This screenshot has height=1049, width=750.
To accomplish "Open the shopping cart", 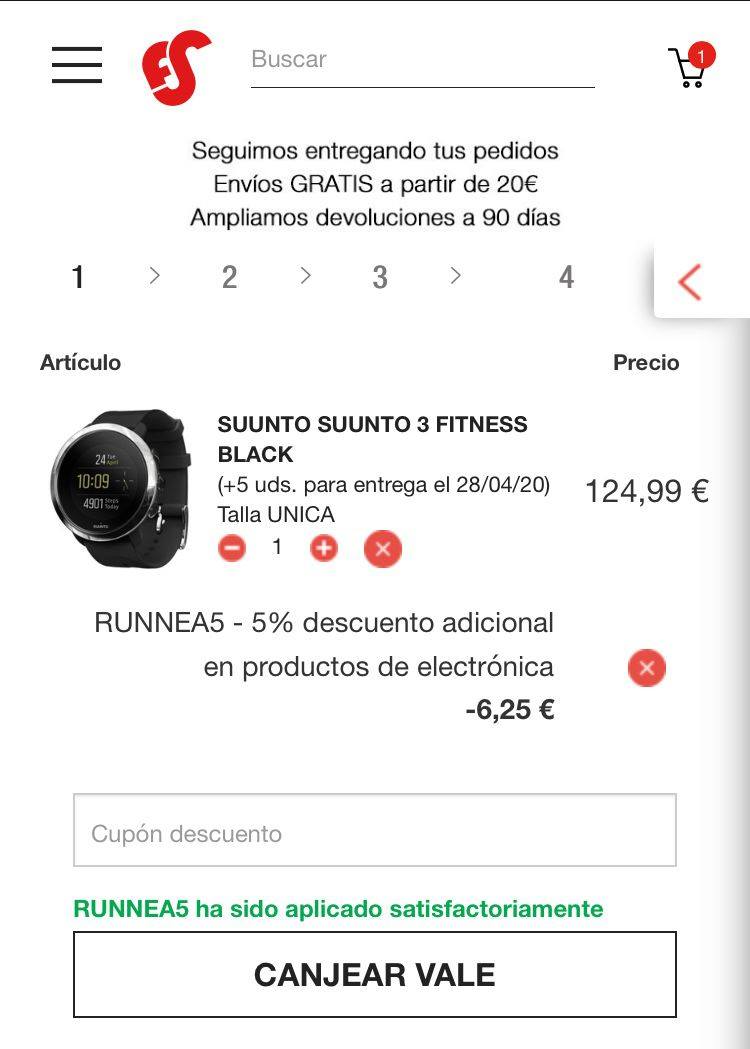I will coord(690,66).
